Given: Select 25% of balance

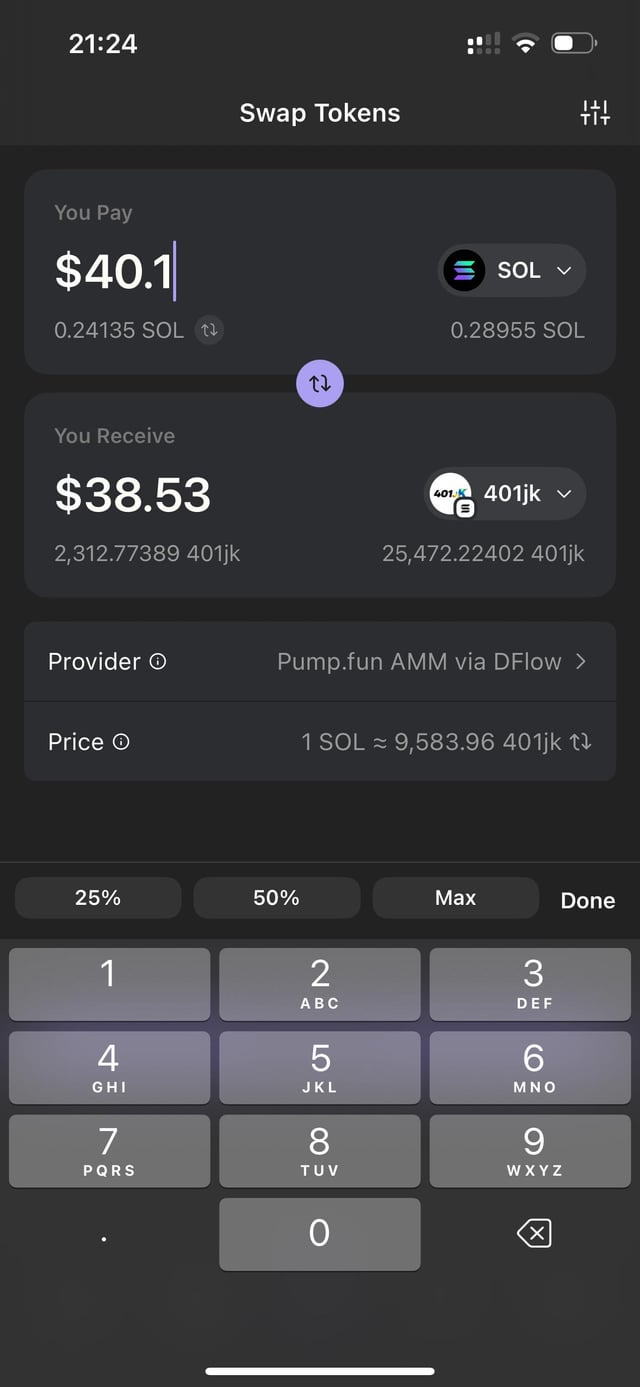Looking at the screenshot, I should [98, 898].
